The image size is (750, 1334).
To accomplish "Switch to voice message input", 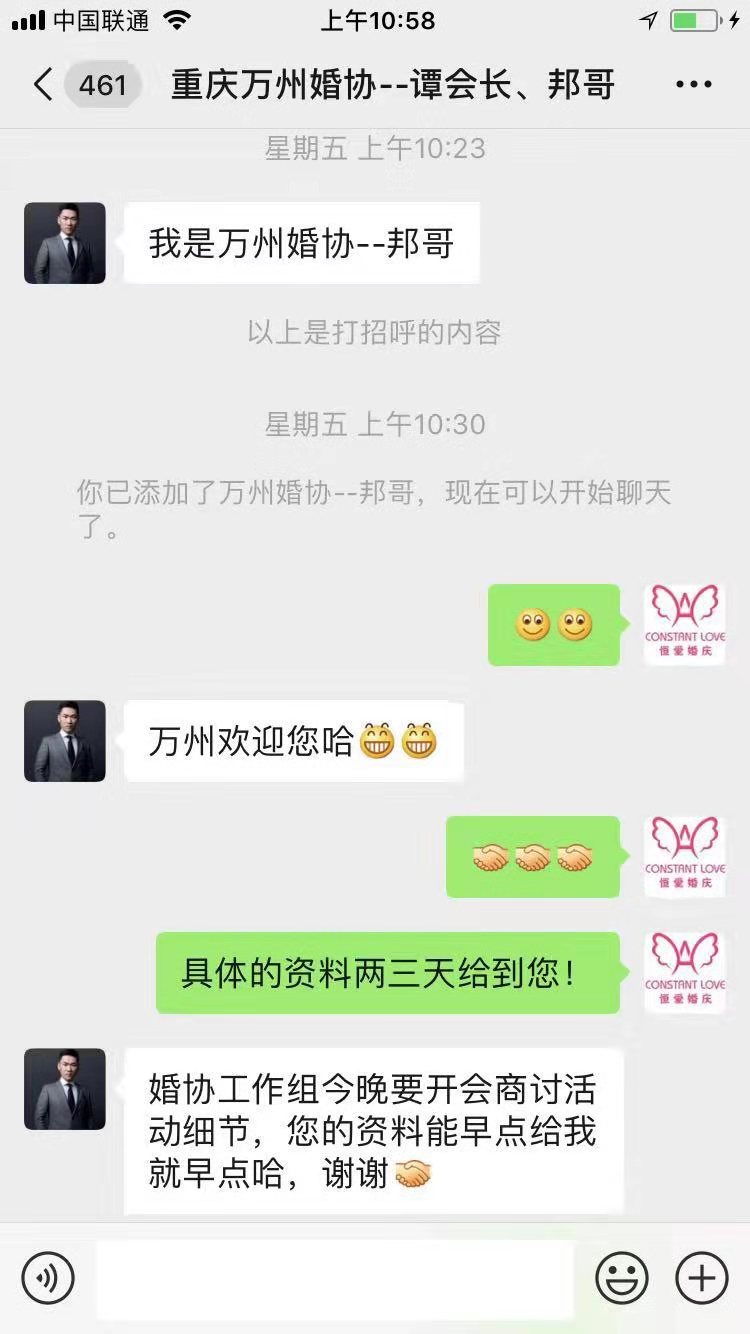I will (x=48, y=1278).
